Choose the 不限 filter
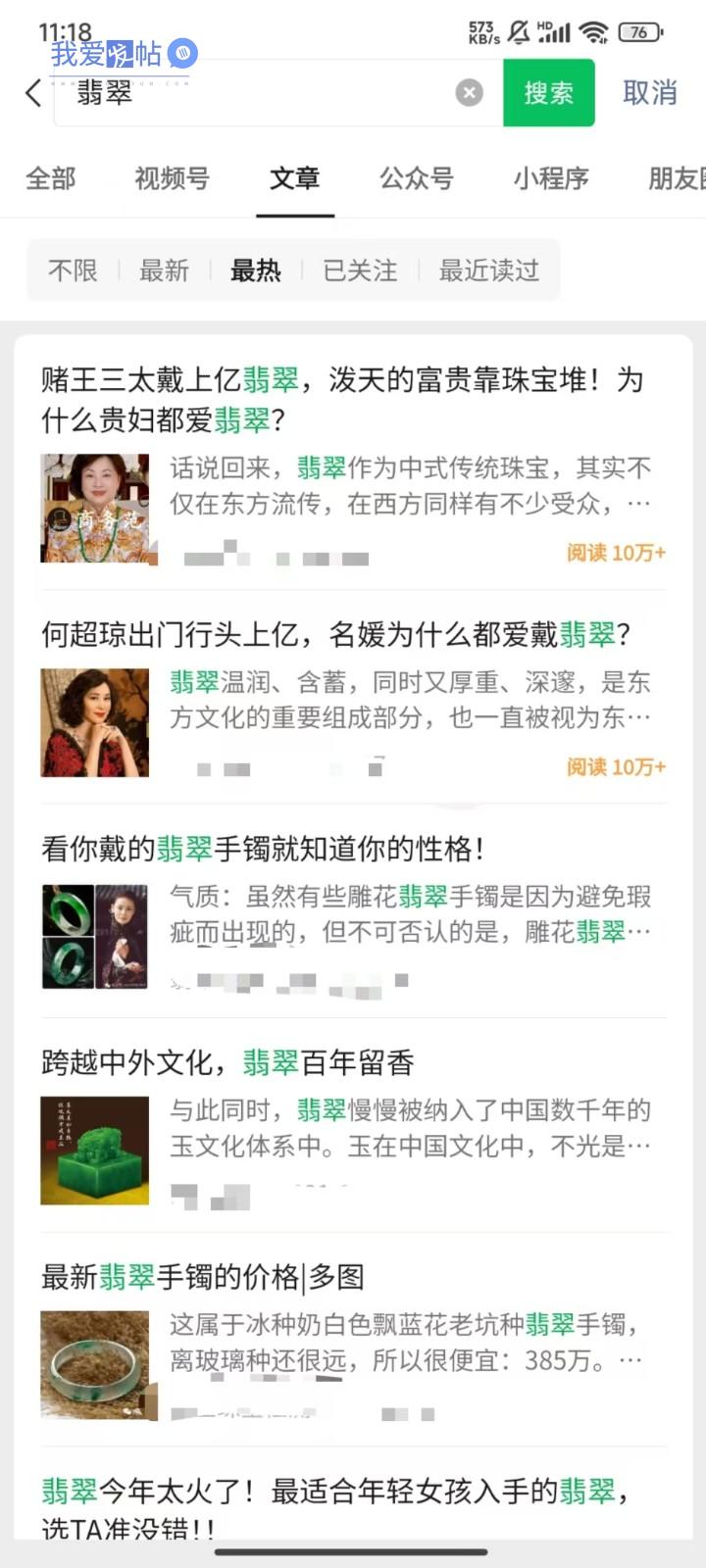 73,270
